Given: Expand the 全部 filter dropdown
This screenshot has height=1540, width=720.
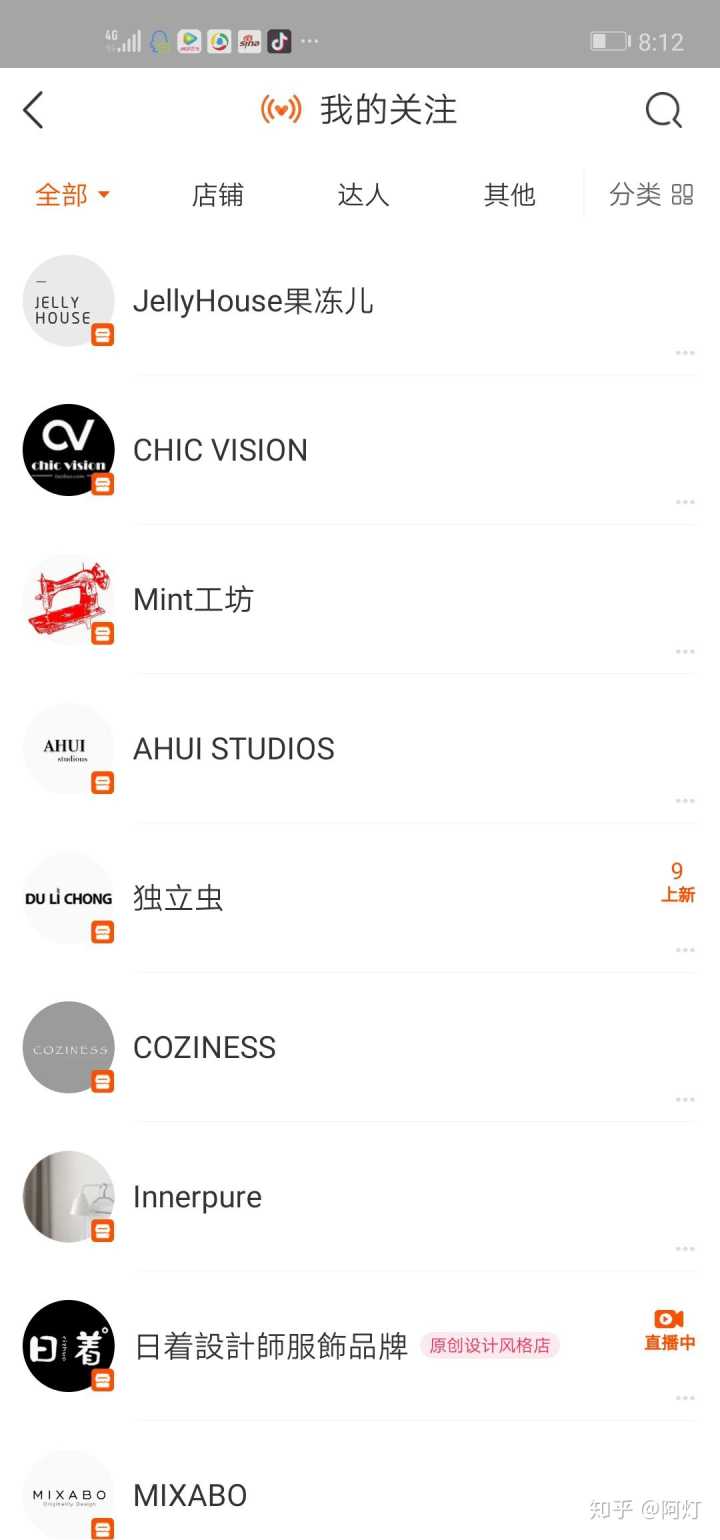Looking at the screenshot, I should click(x=72, y=195).
